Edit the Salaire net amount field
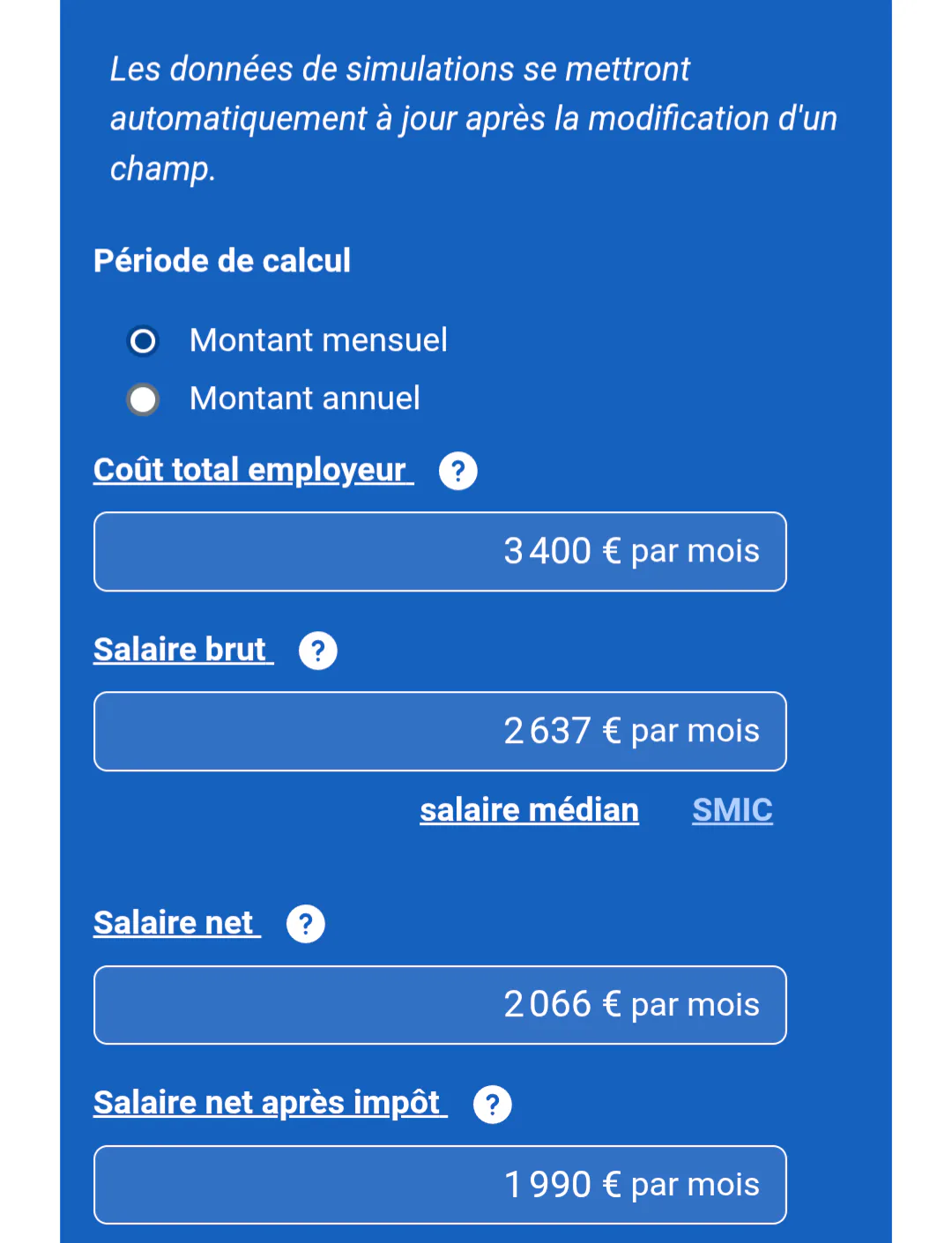Screen dimensions: 952x1243 pos(440,1005)
